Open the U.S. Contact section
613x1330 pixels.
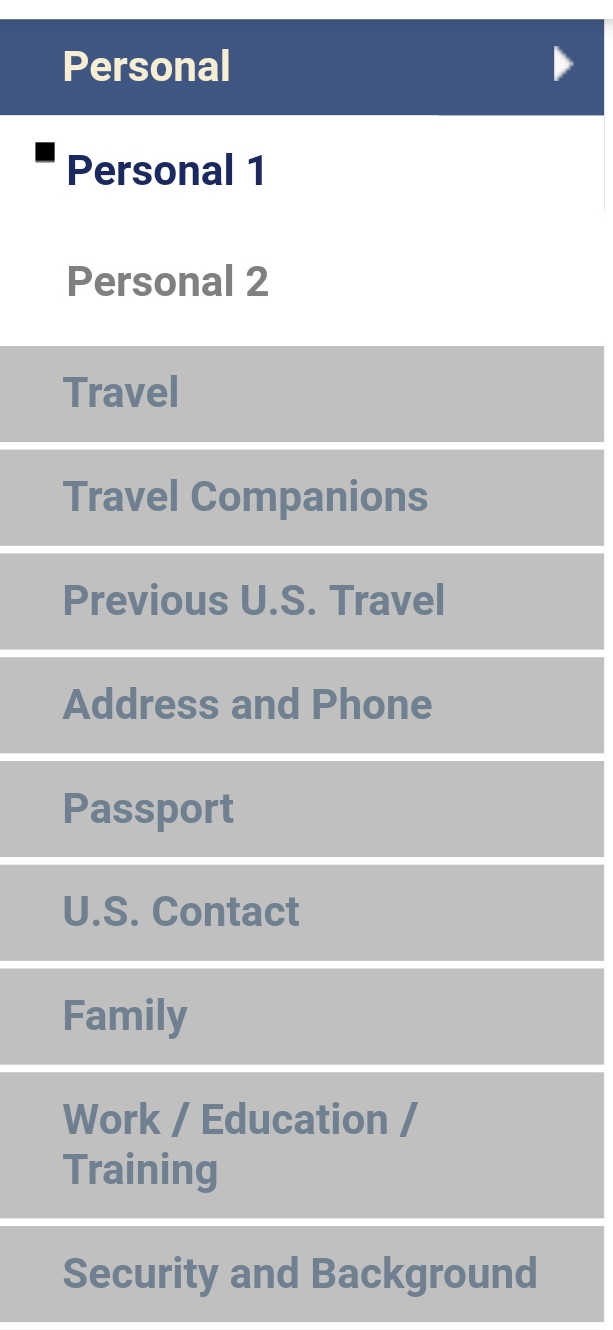(x=302, y=913)
